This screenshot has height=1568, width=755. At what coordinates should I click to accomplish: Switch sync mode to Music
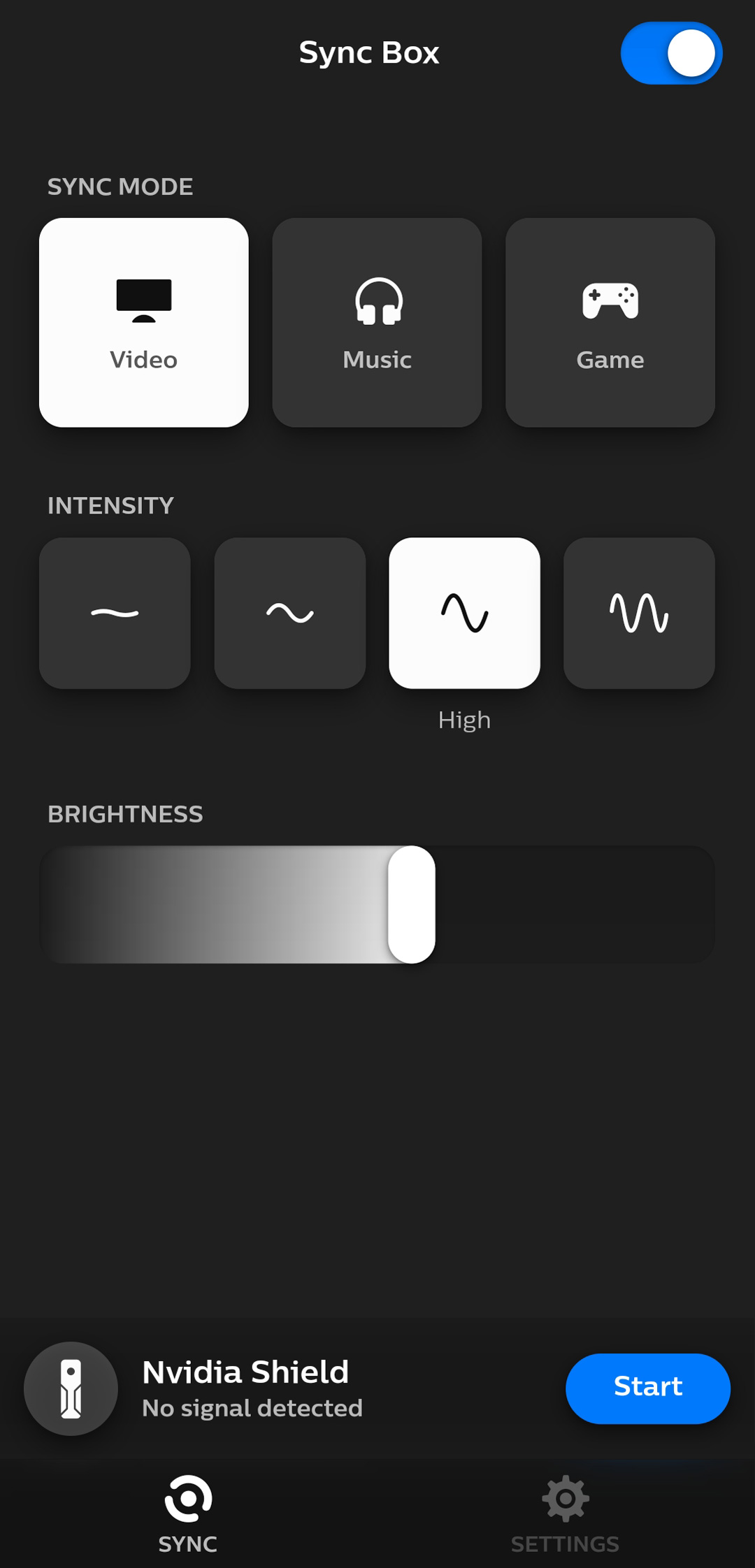pyautogui.click(x=377, y=322)
